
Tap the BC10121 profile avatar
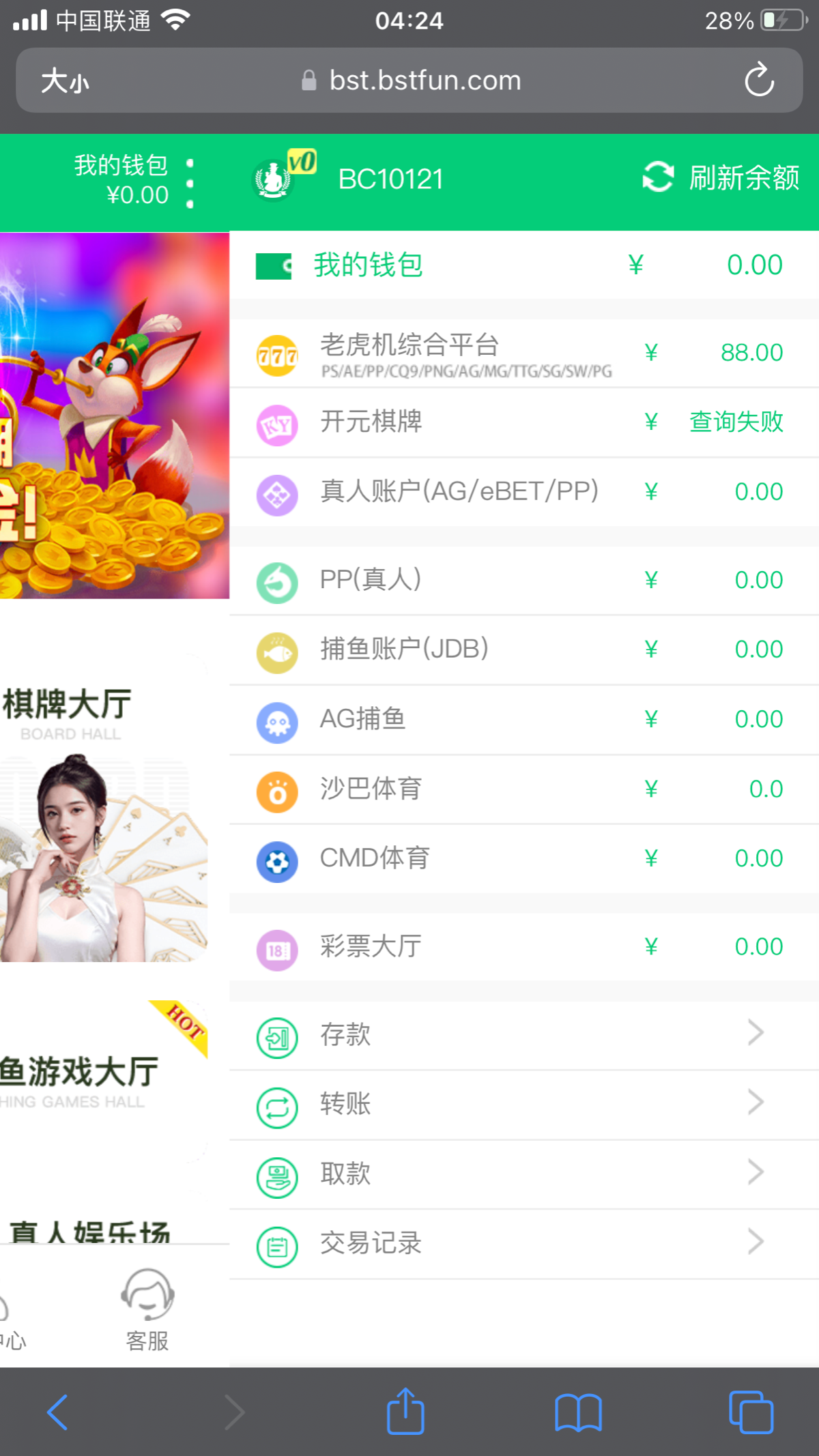273,180
